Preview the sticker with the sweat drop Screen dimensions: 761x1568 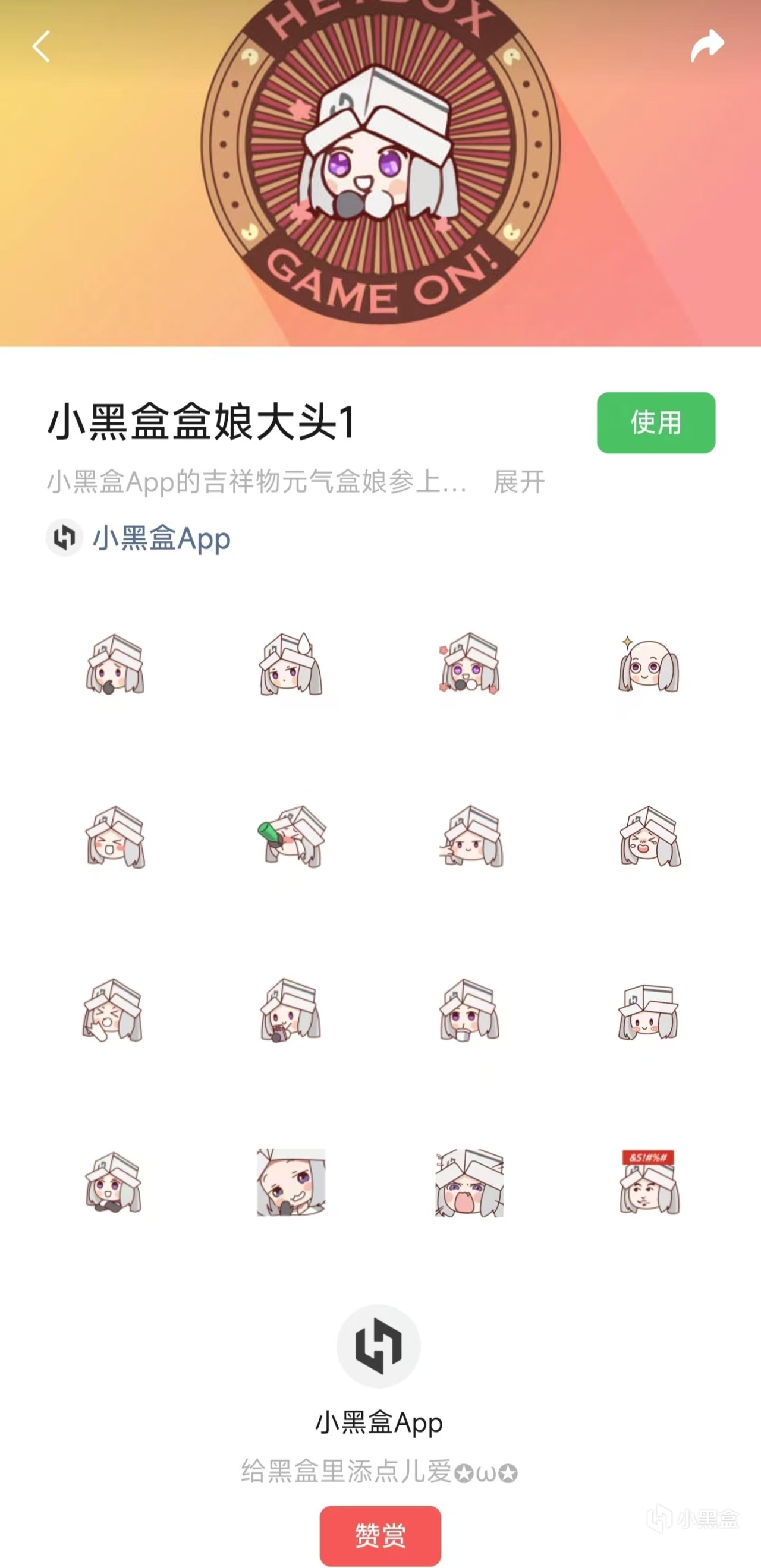[x=291, y=665]
